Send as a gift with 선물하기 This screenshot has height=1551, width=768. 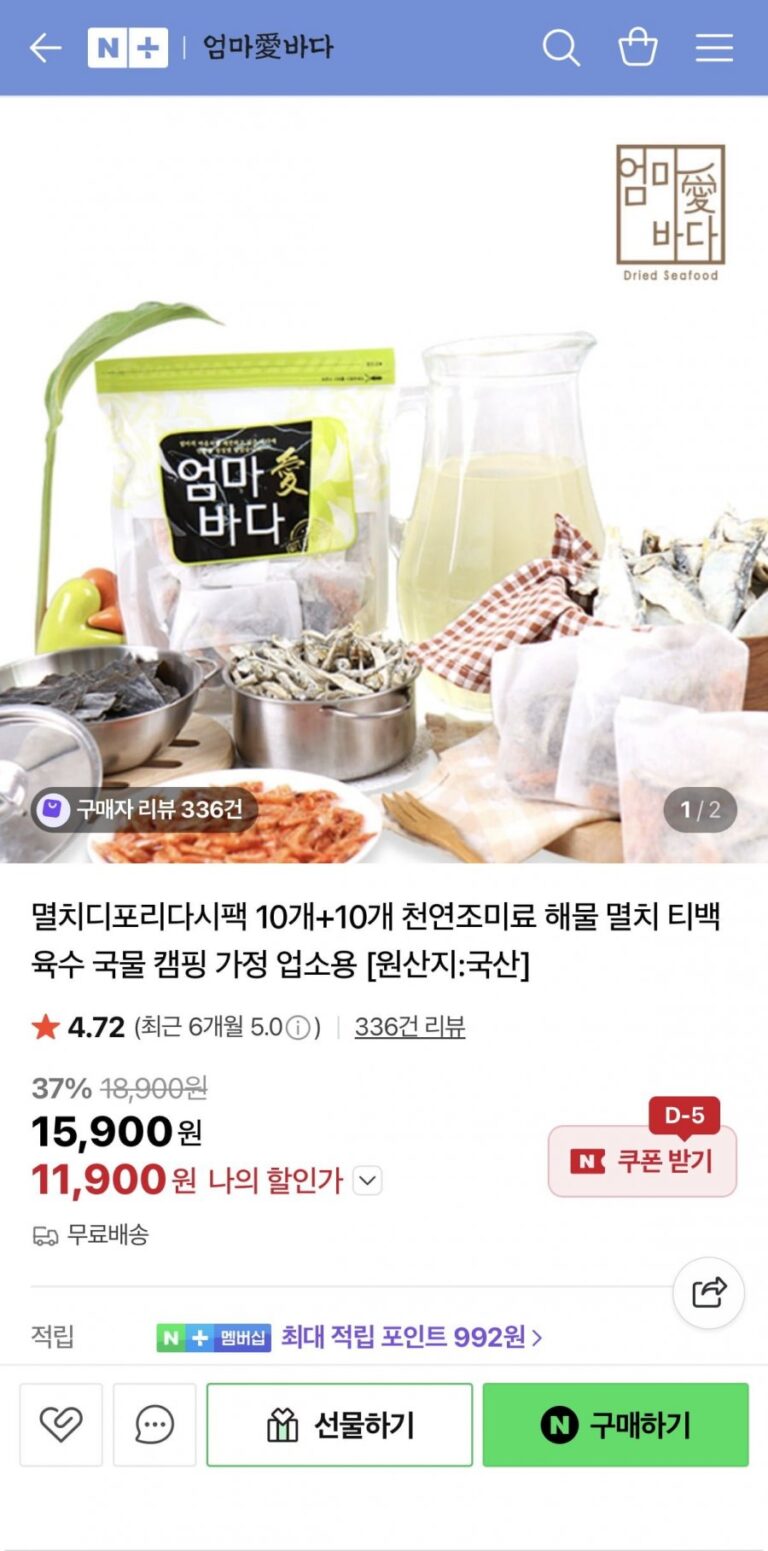[x=339, y=1424]
